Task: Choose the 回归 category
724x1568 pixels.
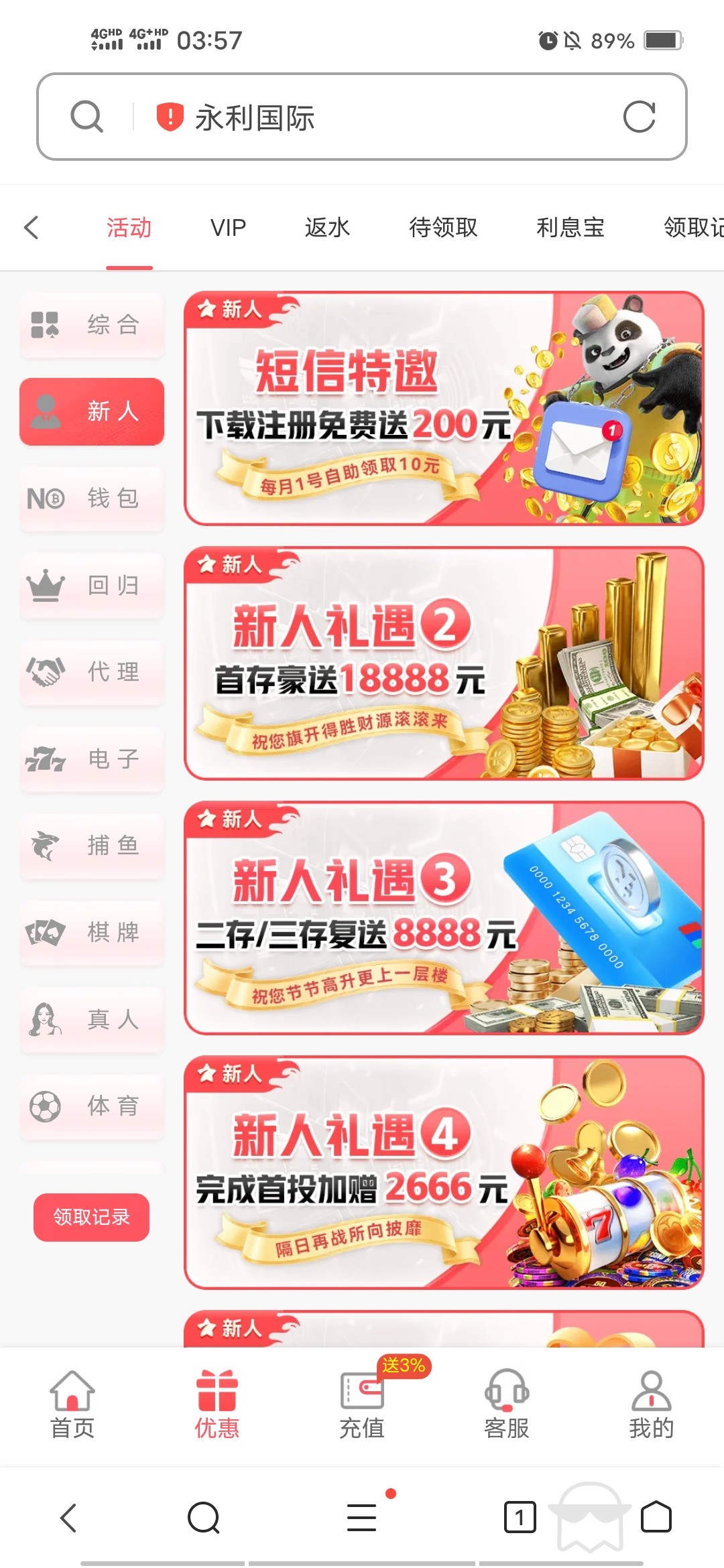Action: tap(92, 586)
